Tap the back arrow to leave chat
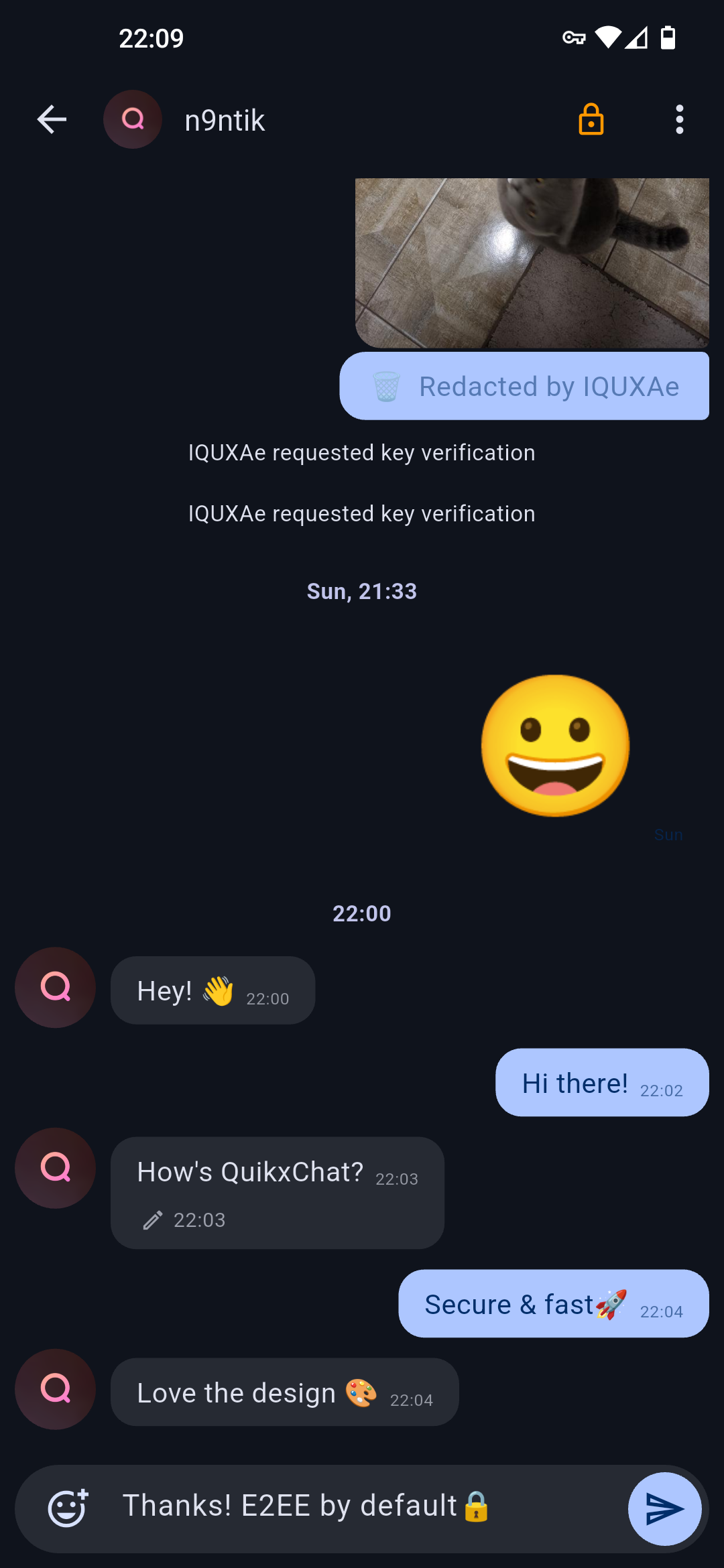Image resolution: width=724 pixels, height=1568 pixels. point(52,119)
